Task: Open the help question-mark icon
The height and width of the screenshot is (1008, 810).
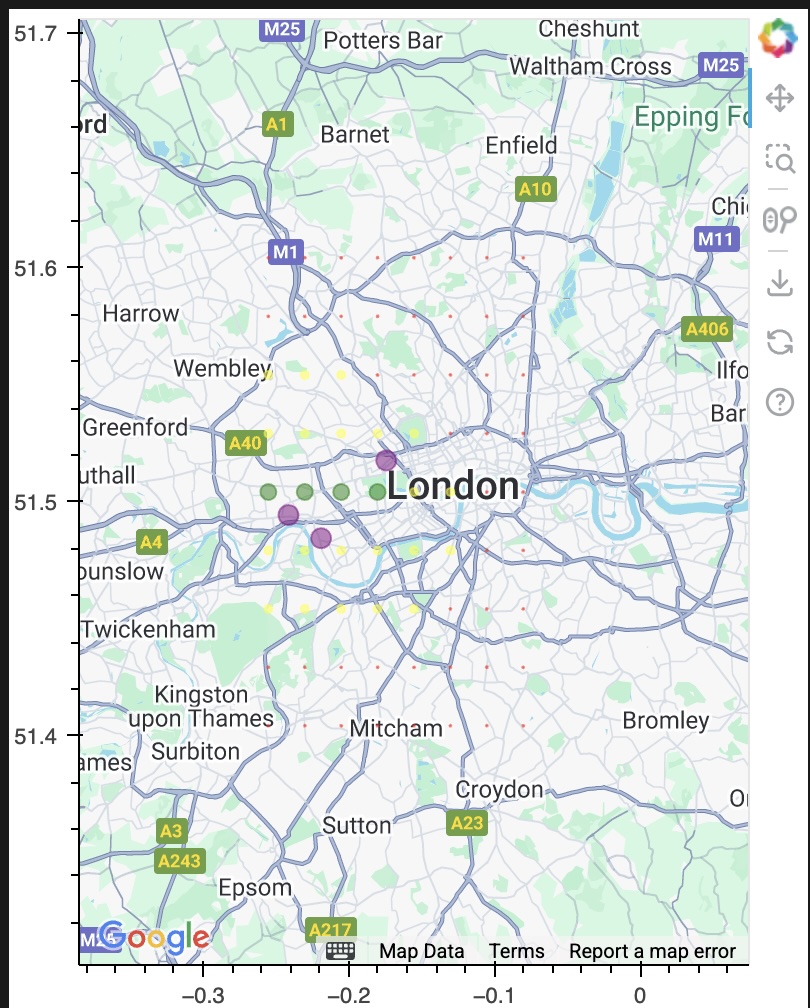Action: 779,402
